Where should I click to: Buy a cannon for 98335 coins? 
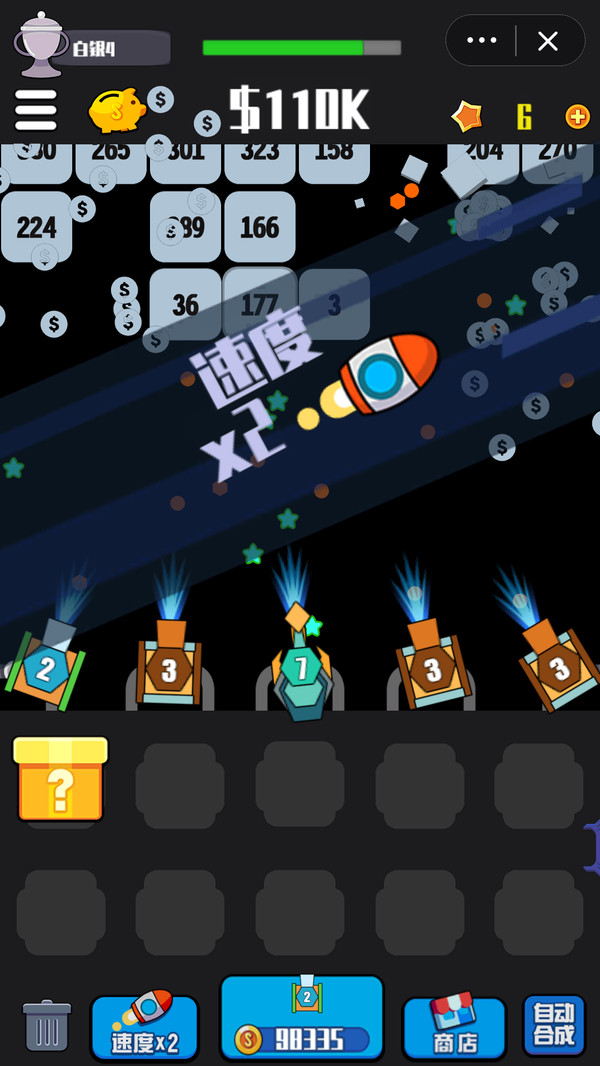(x=302, y=1018)
